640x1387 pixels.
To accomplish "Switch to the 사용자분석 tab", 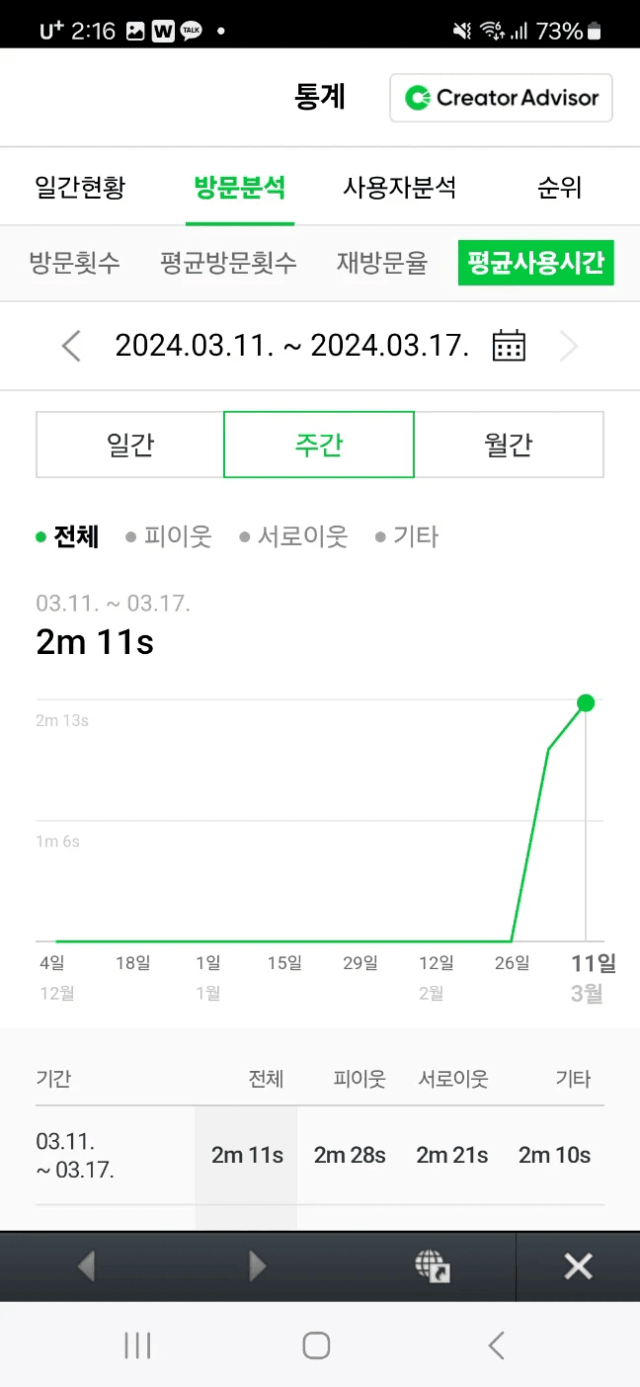I will pyautogui.click(x=400, y=187).
